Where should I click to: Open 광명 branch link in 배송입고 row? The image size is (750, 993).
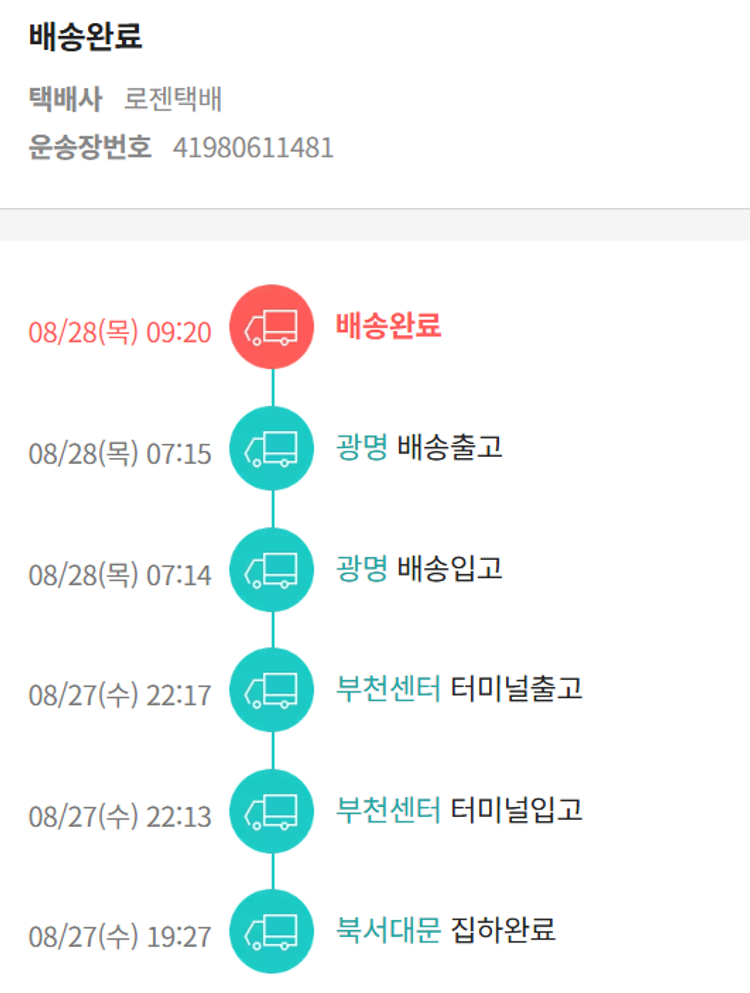(x=362, y=568)
